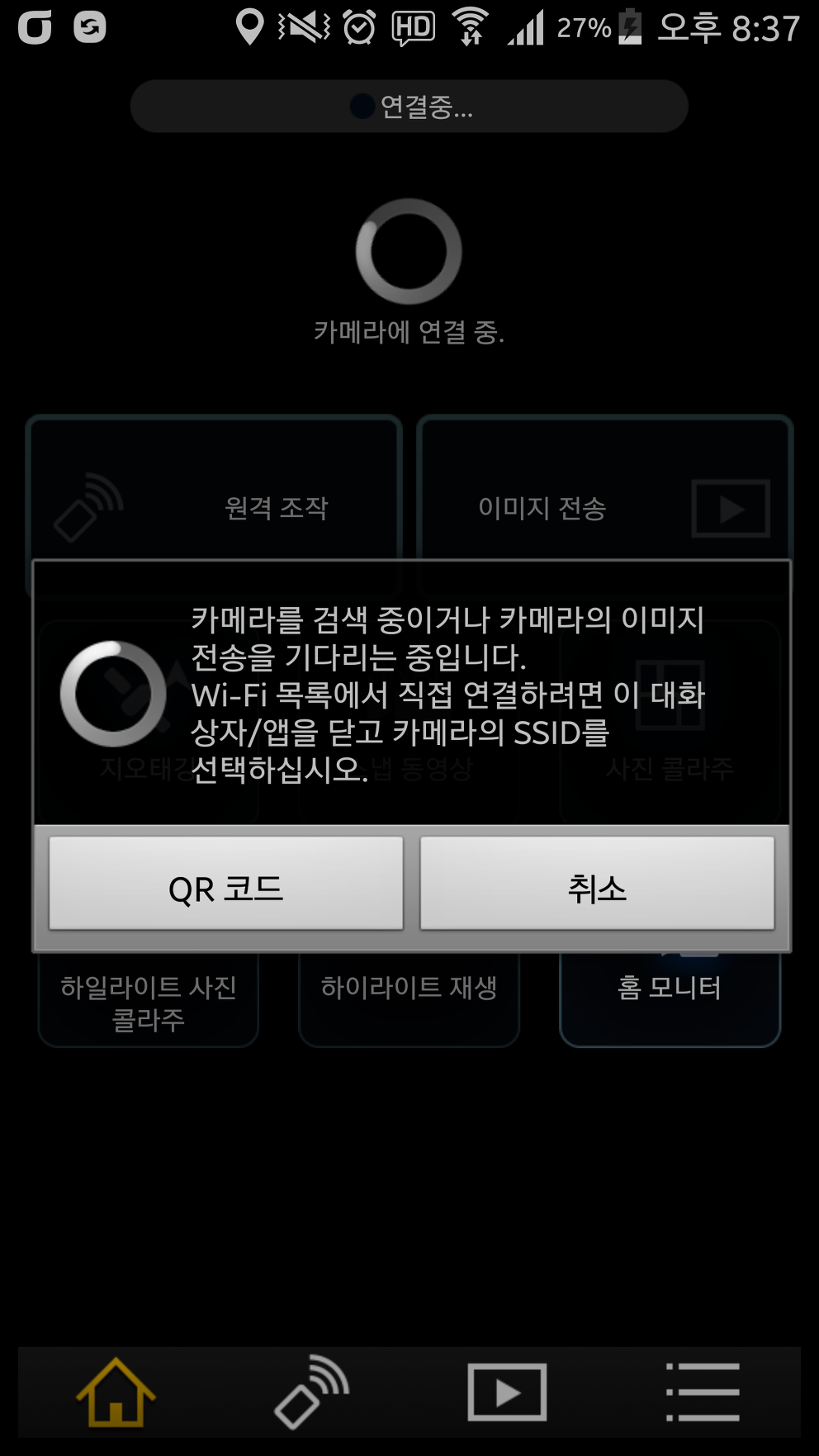Switch to the remote control tab
The image size is (819, 1456).
click(x=311, y=1392)
